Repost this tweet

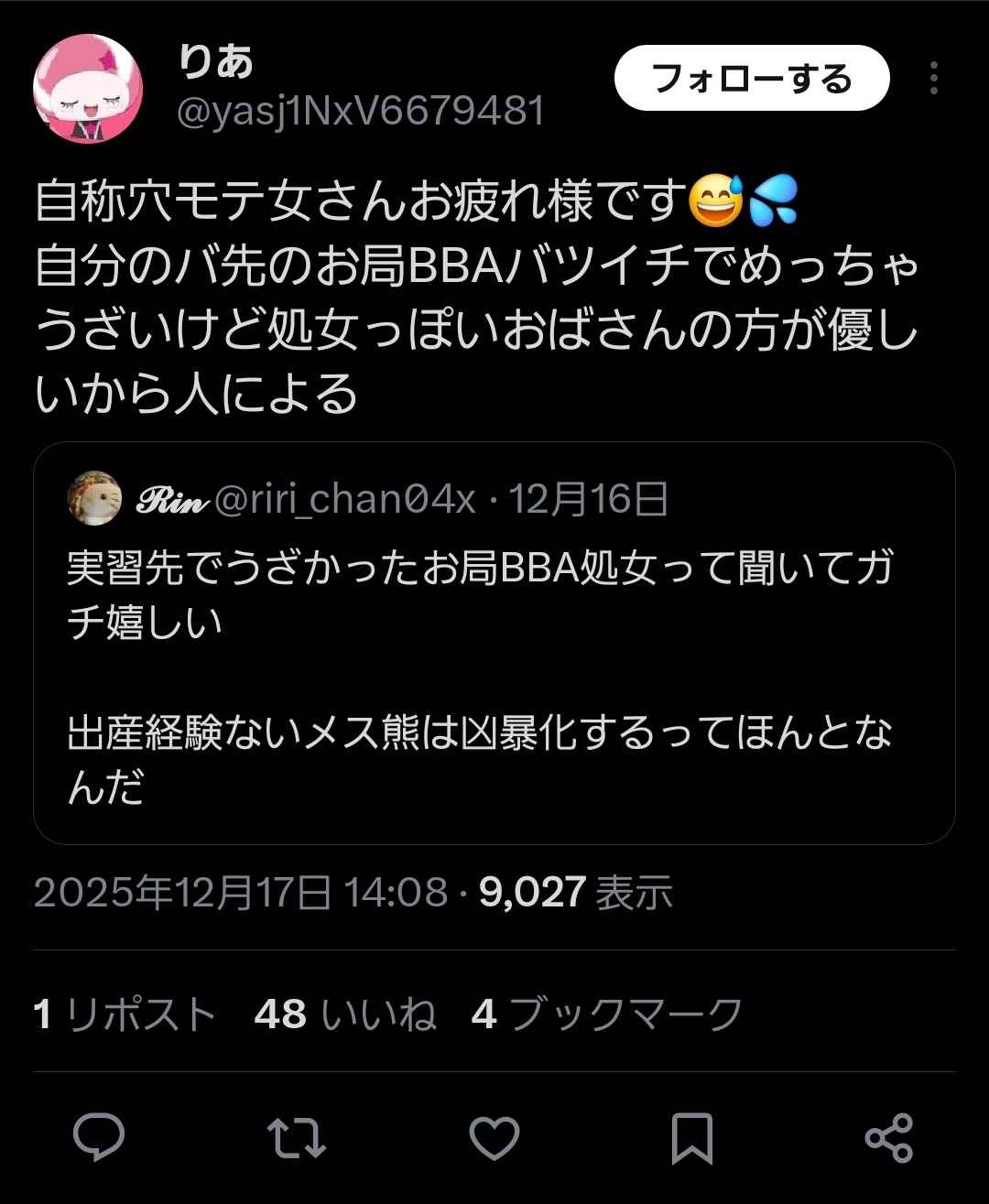coord(296,1137)
